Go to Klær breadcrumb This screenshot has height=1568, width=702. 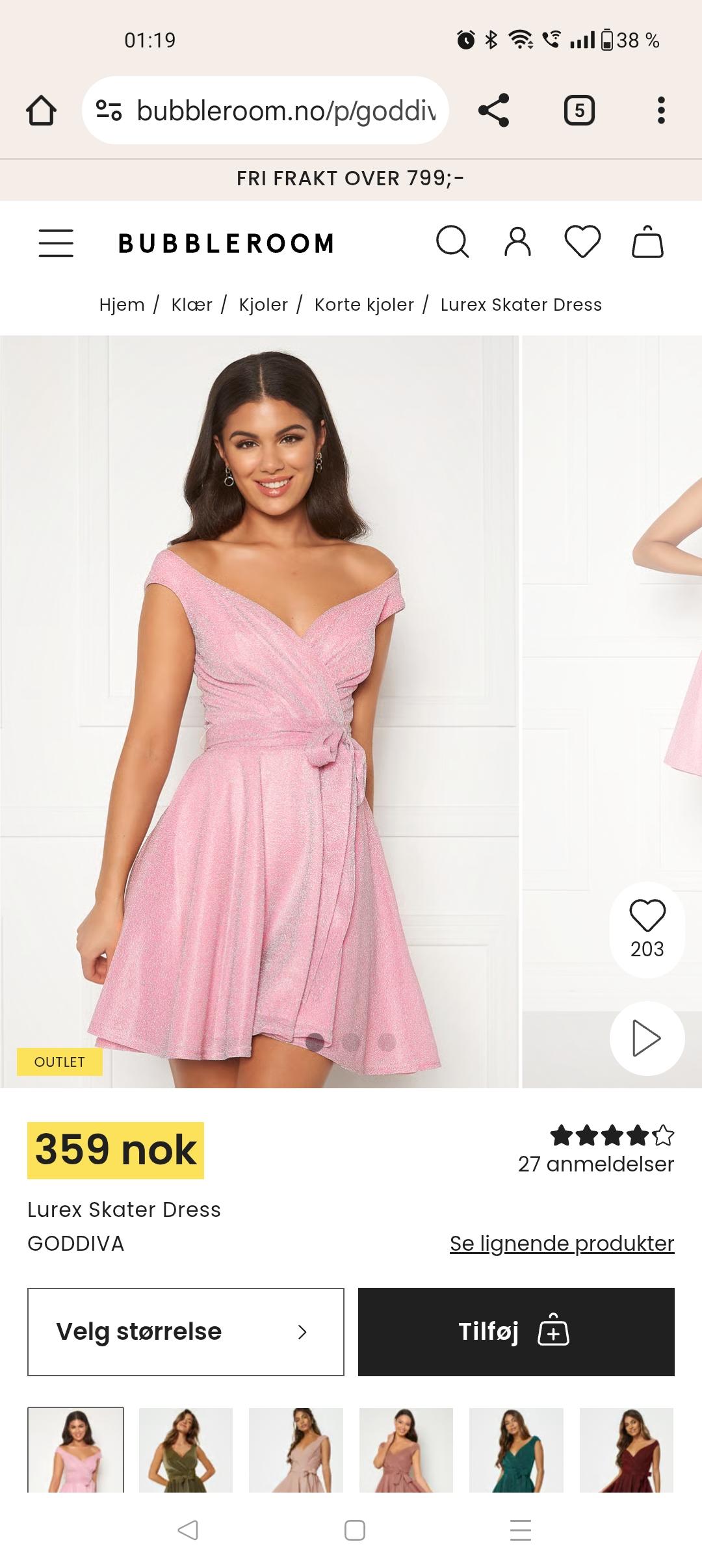[x=192, y=305]
